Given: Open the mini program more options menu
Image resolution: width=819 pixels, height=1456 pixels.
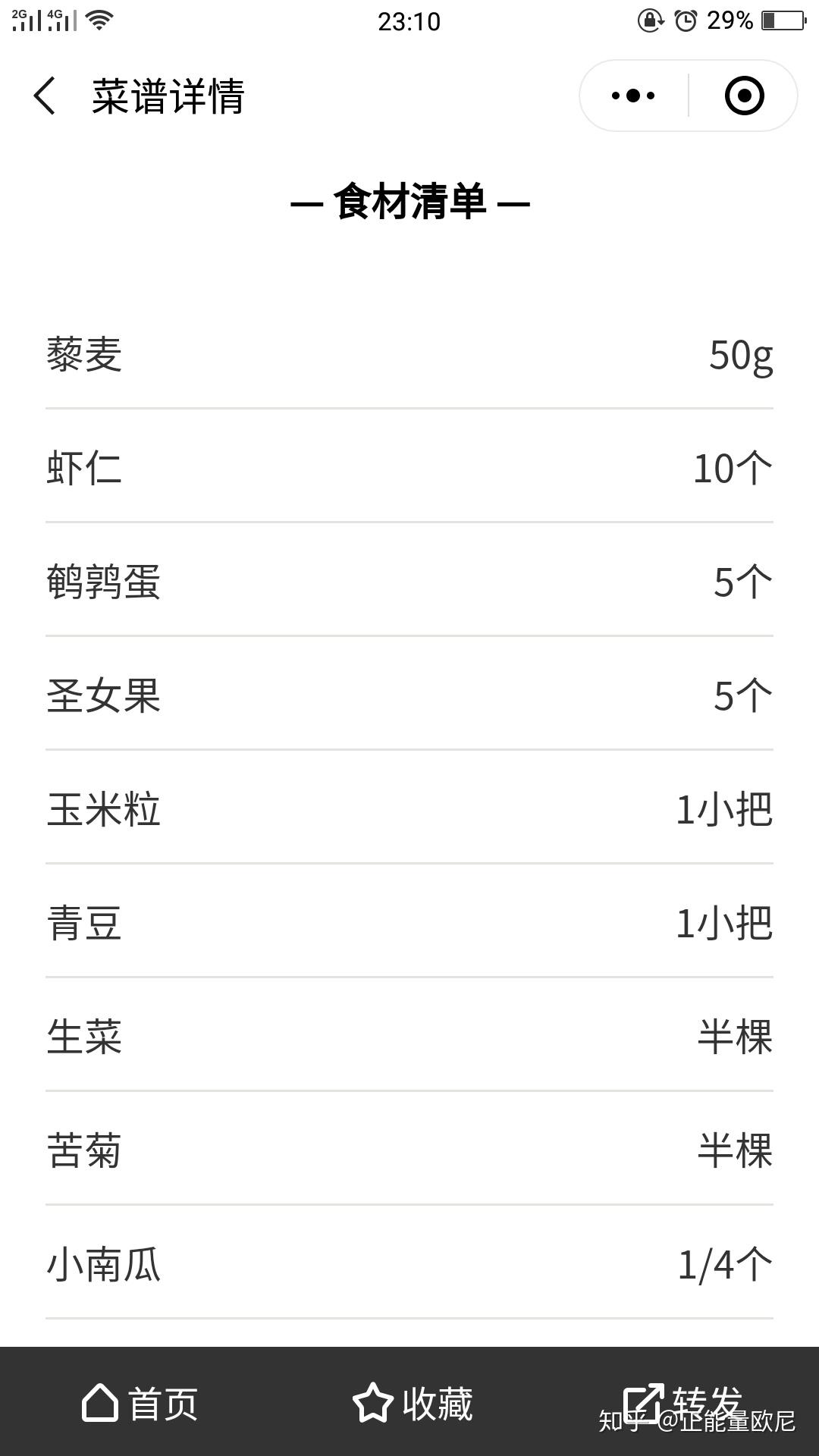Looking at the screenshot, I should [633, 96].
